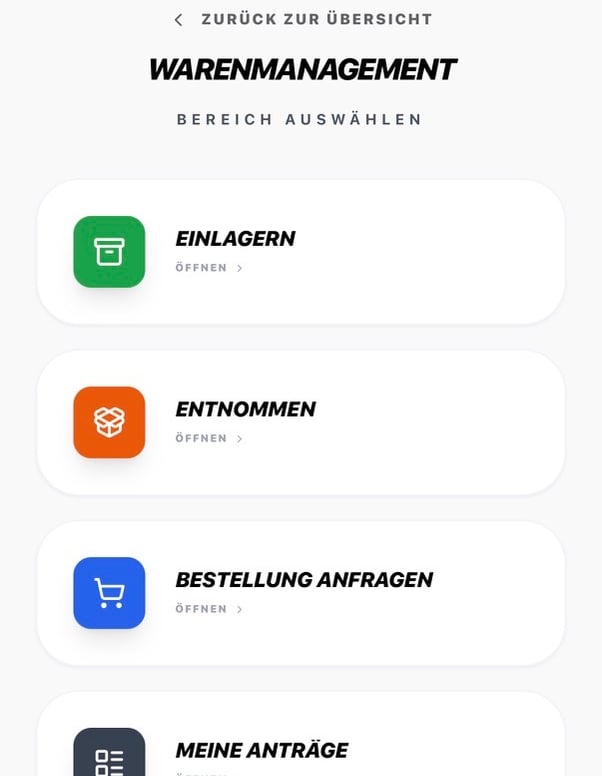Open the Entnommen card
This screenshot has width=602, height=776.
coord(300,422)
